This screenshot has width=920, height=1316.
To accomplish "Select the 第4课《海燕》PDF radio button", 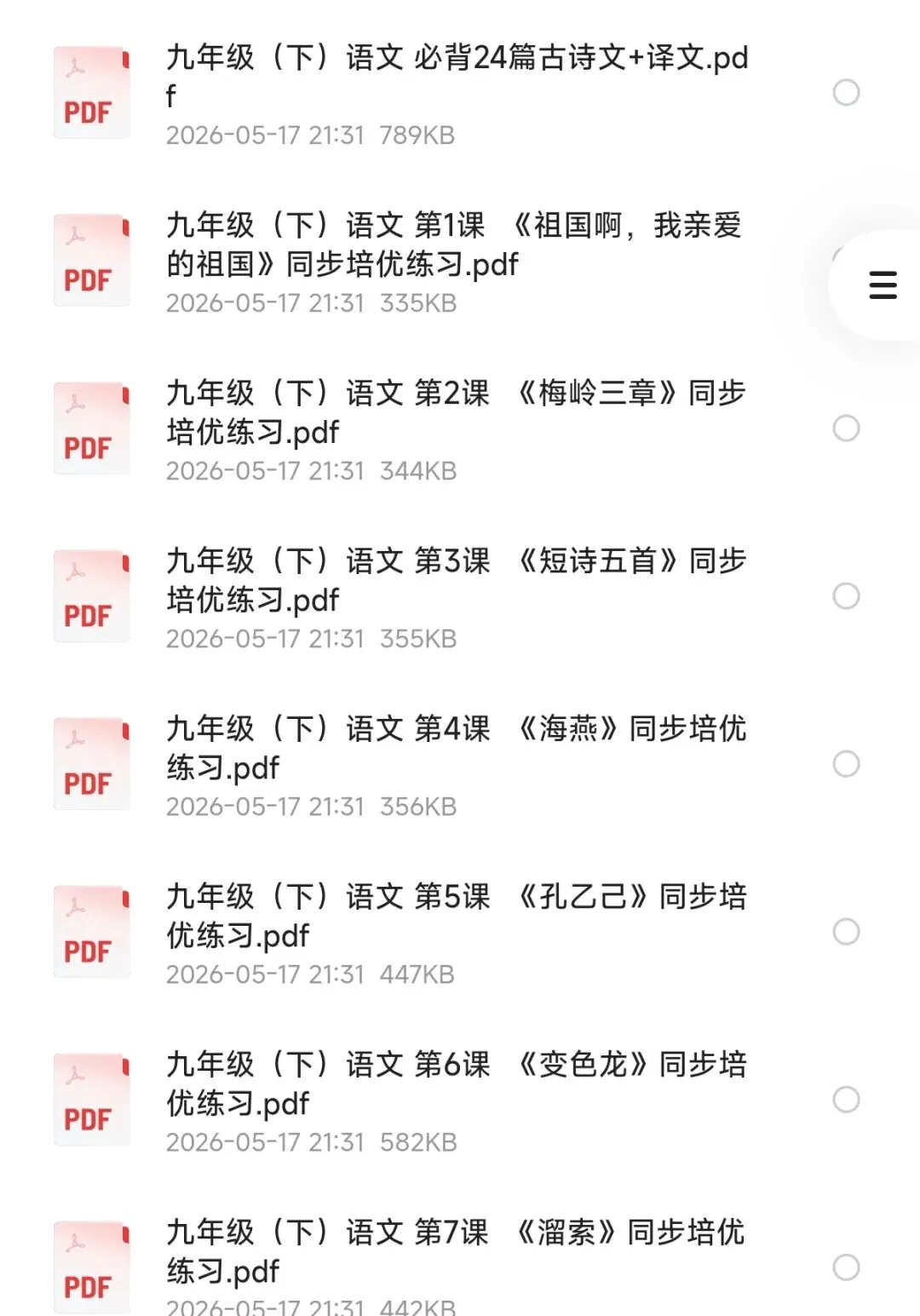I will coord(846,763).
